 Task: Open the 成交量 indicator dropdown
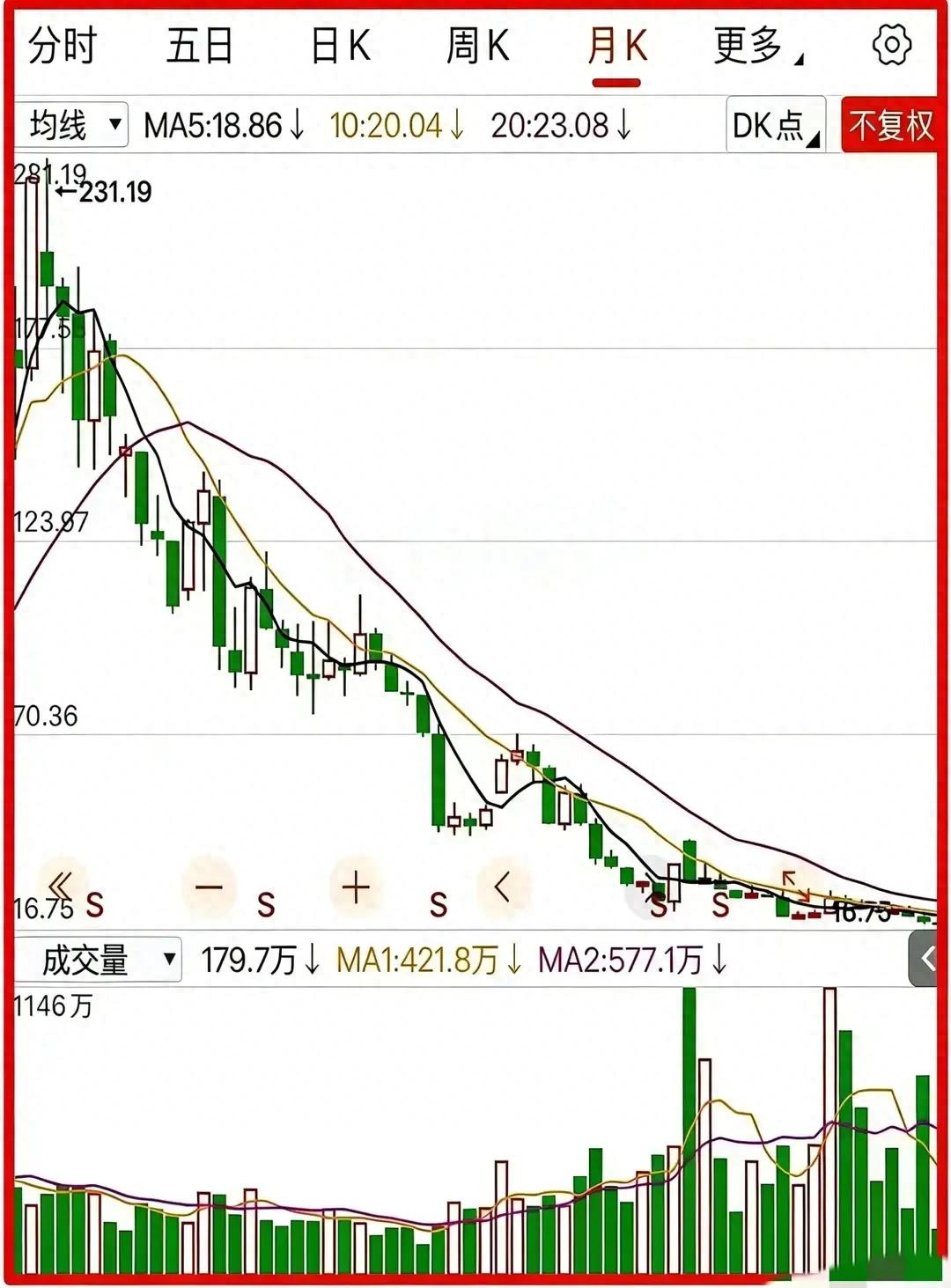pos(99,960)
